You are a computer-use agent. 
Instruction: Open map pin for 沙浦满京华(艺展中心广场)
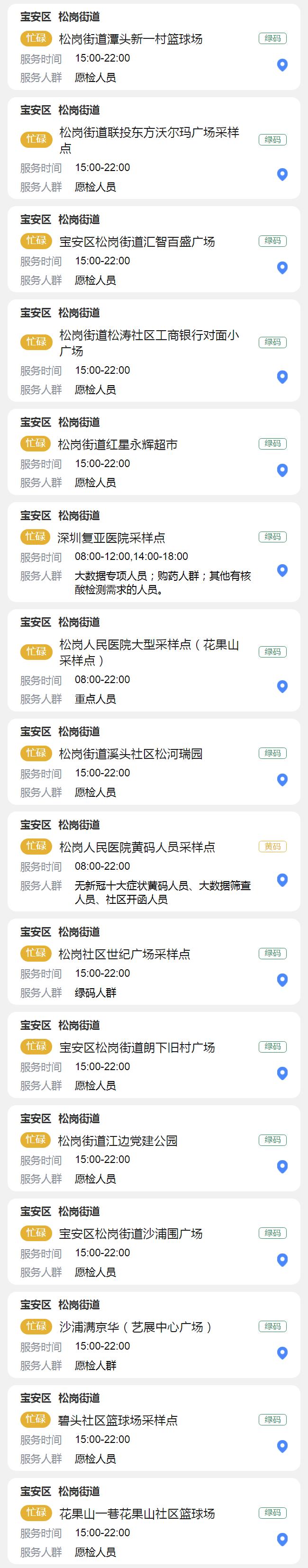pyautogui.click(x=282, y=1353)
